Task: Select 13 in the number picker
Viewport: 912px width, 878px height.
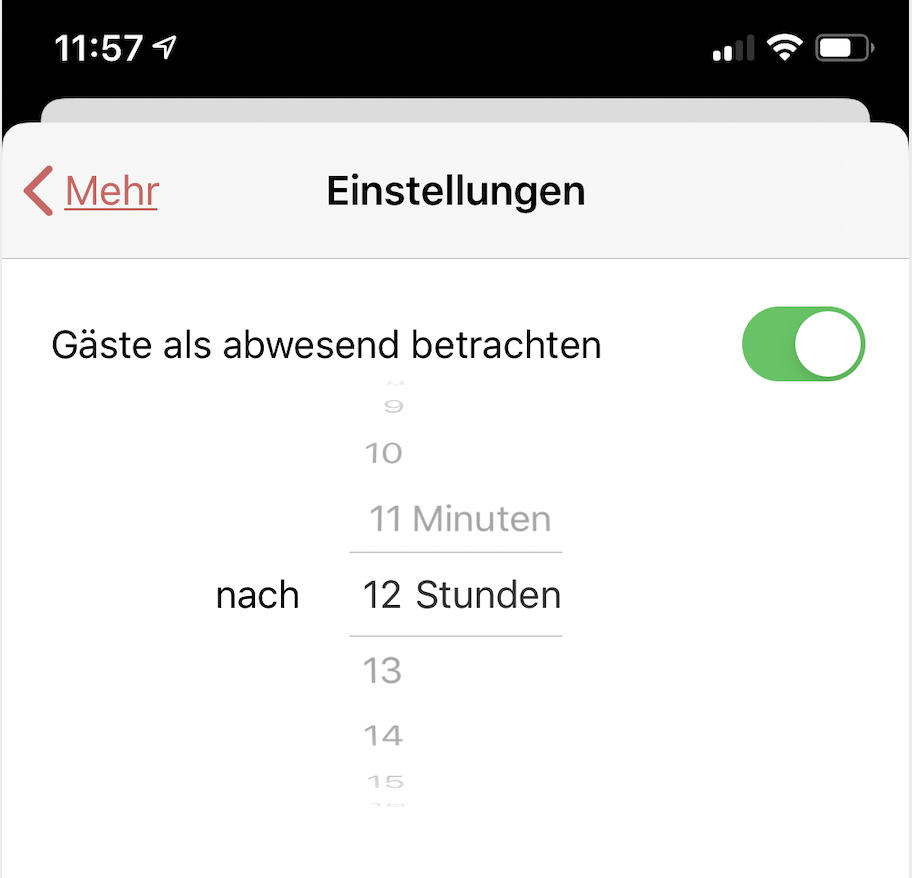Action: 382,670
